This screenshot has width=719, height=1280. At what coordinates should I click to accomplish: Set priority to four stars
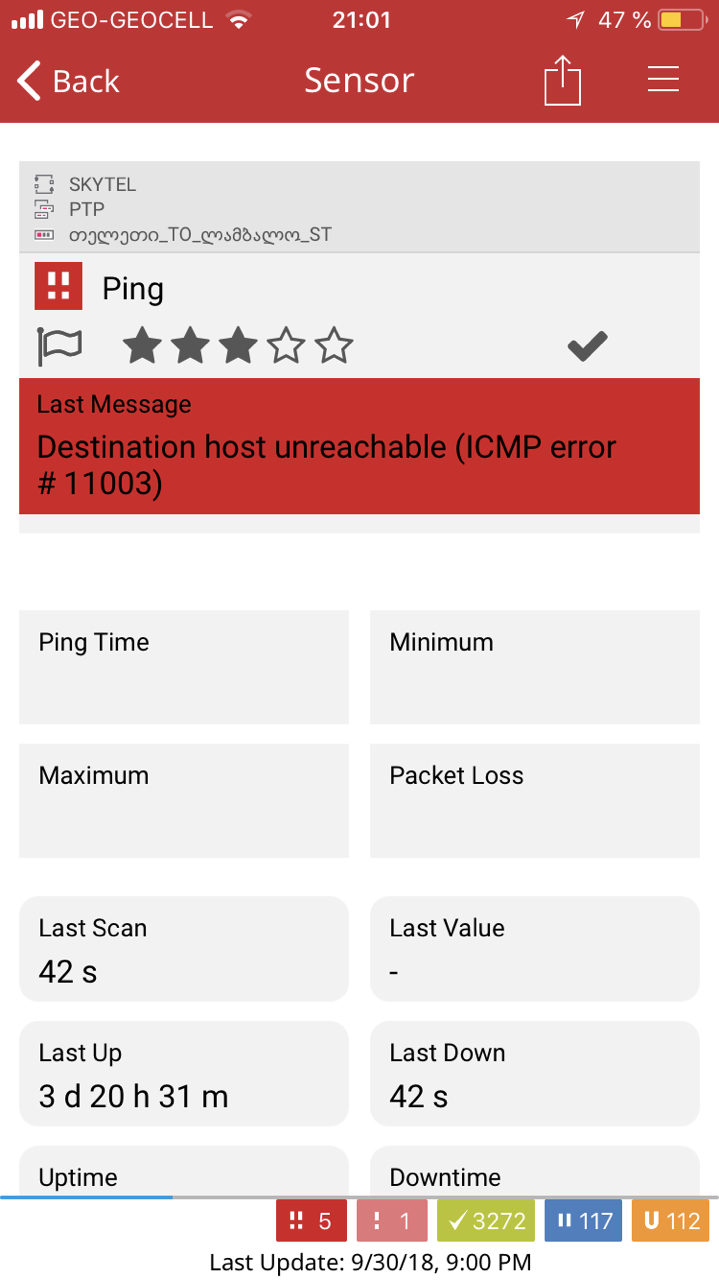pyautogui.click(x=286, y=347)
